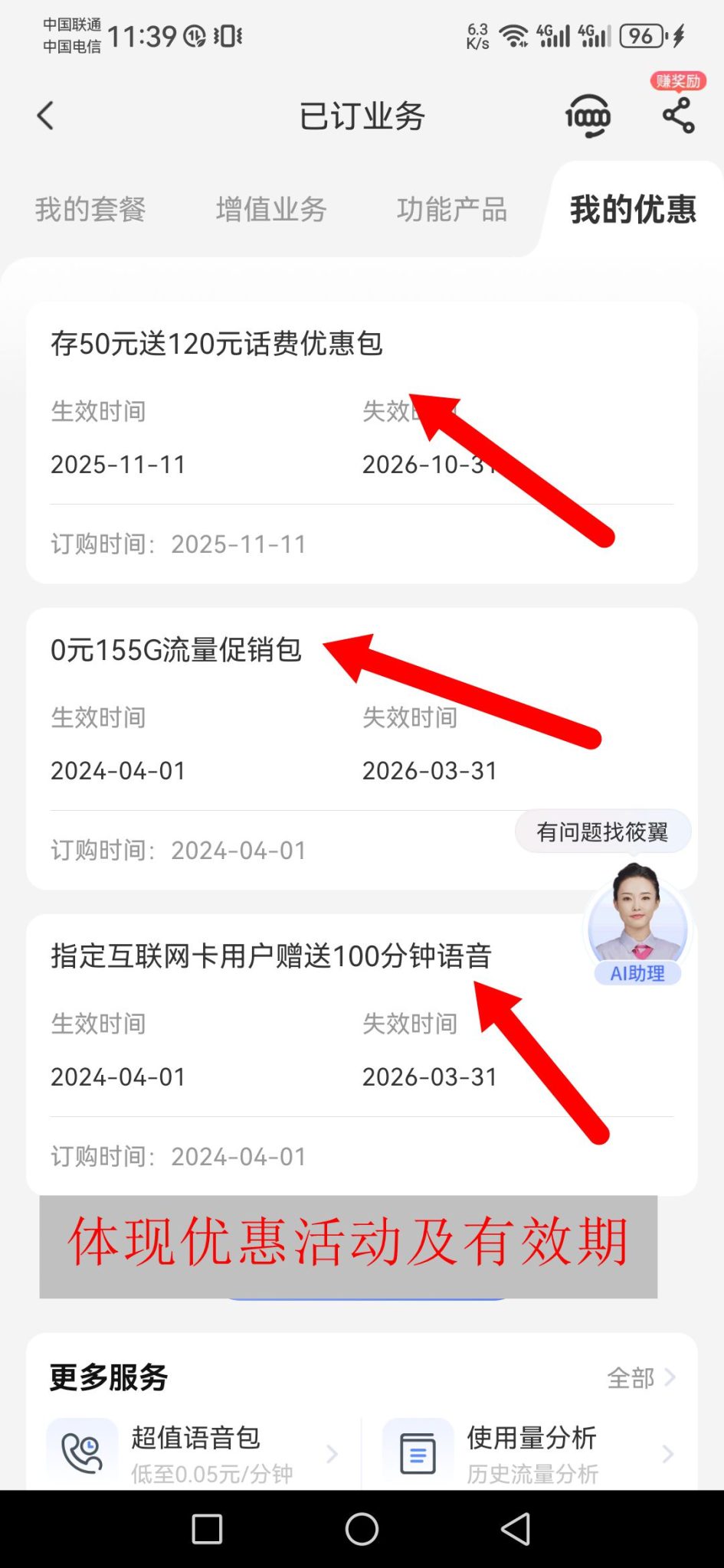Switch to the 我的套餐 tab
The width and height of the screenshot is (724, 1568).
pos(91,210)
